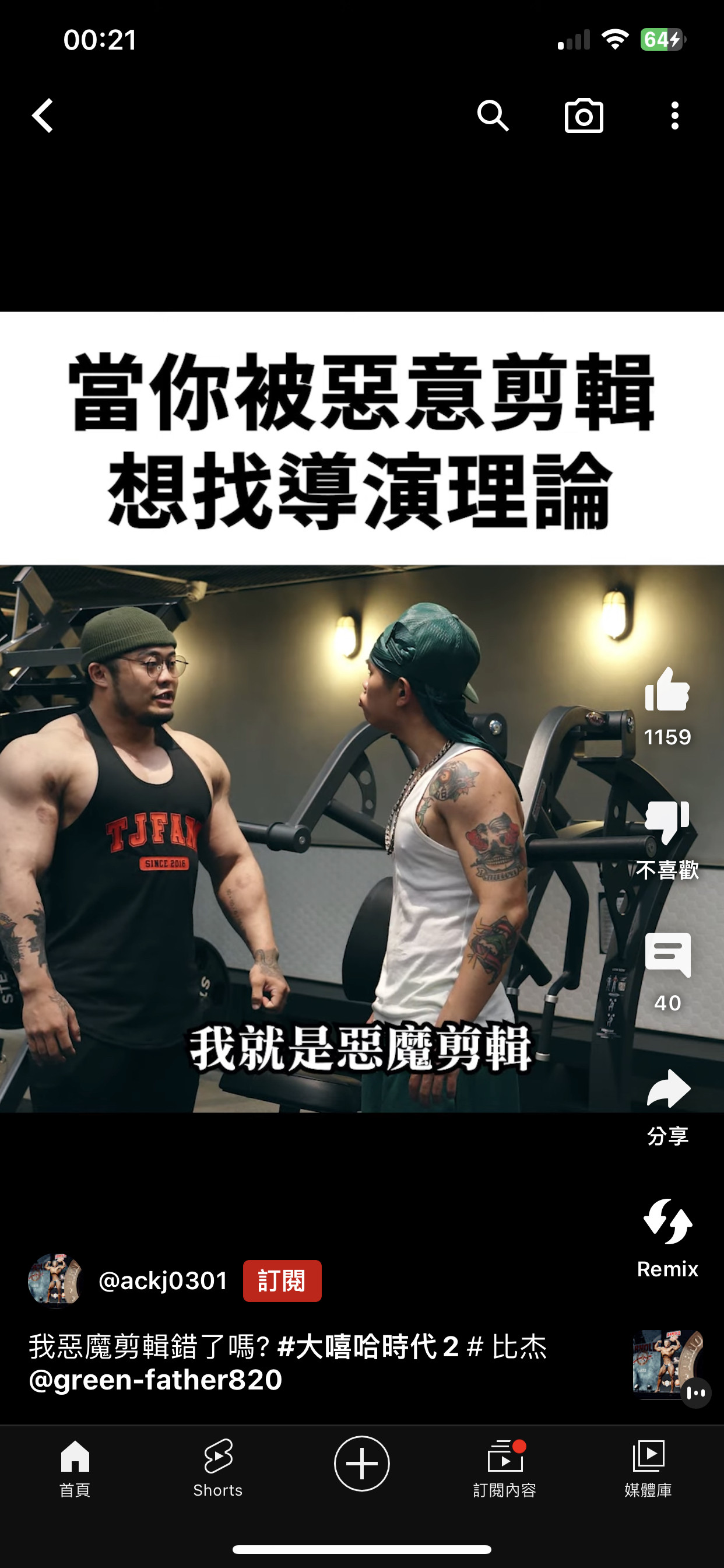Open the search icon

coord(493,116)
